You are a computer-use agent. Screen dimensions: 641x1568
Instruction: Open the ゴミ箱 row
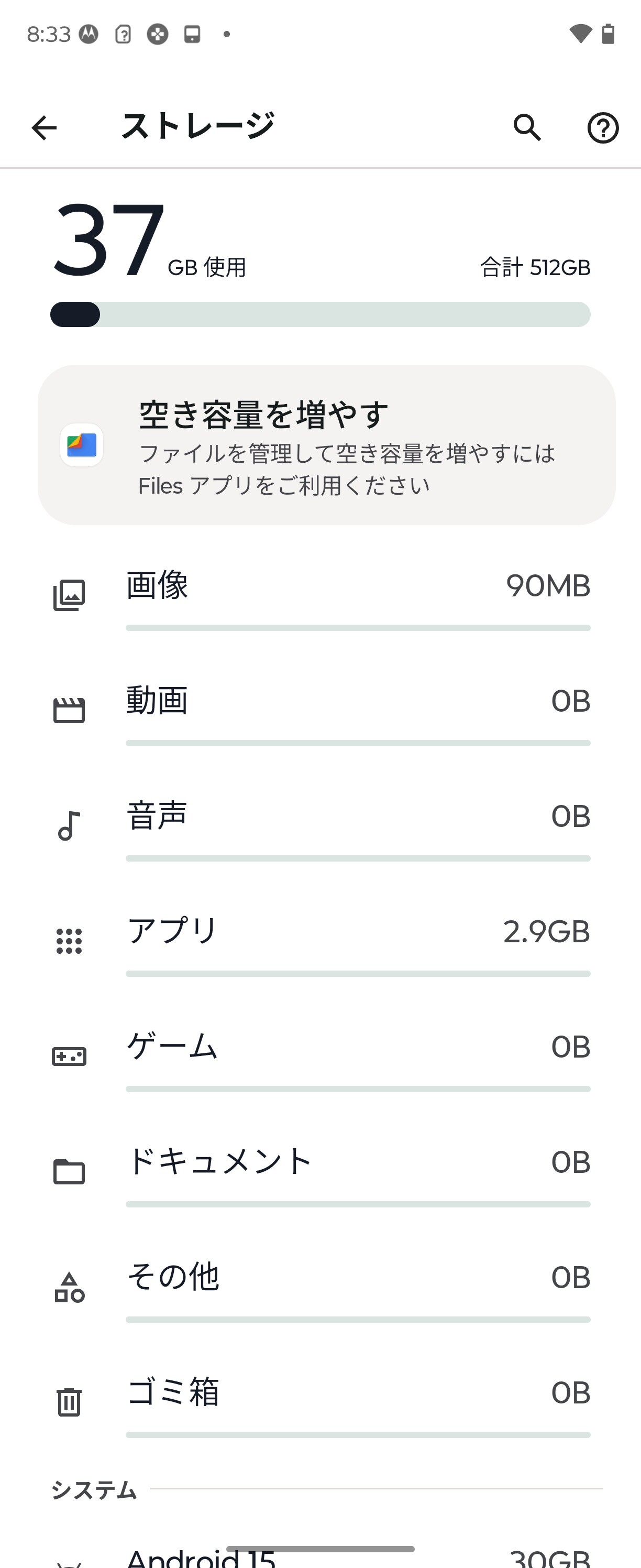(x=321, y=1402)
